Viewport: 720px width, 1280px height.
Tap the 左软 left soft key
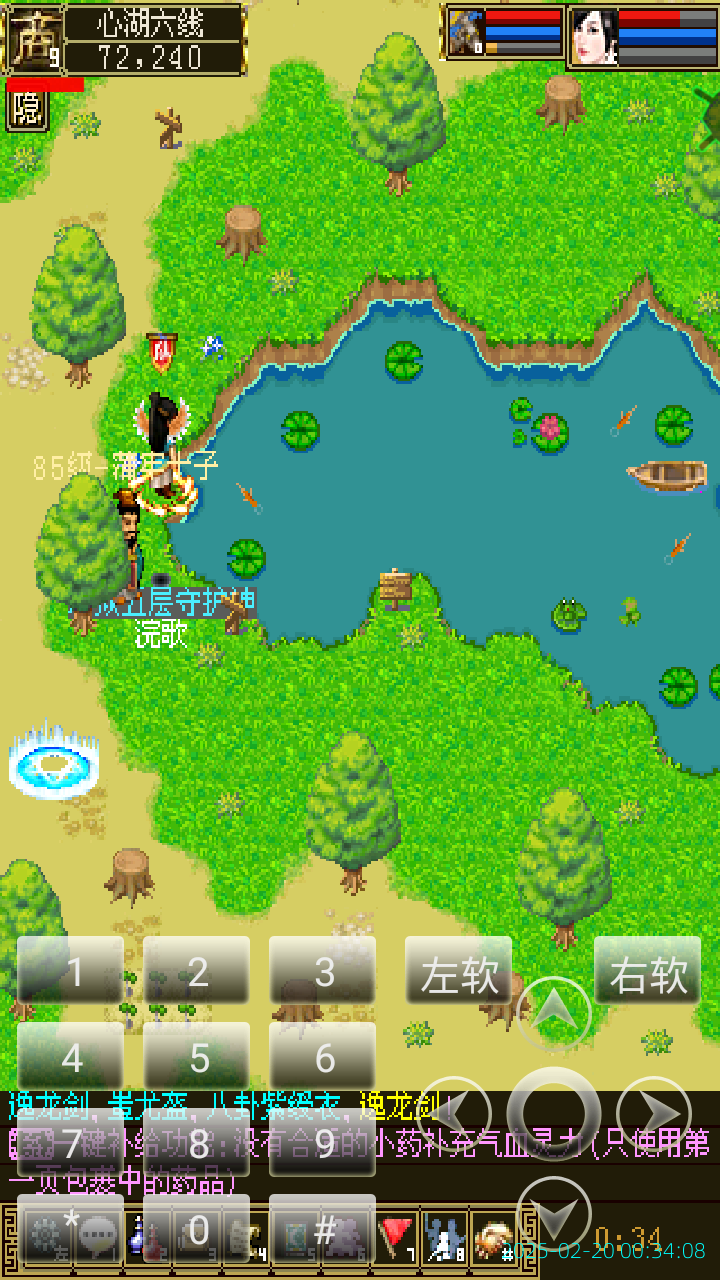(458, 970)
